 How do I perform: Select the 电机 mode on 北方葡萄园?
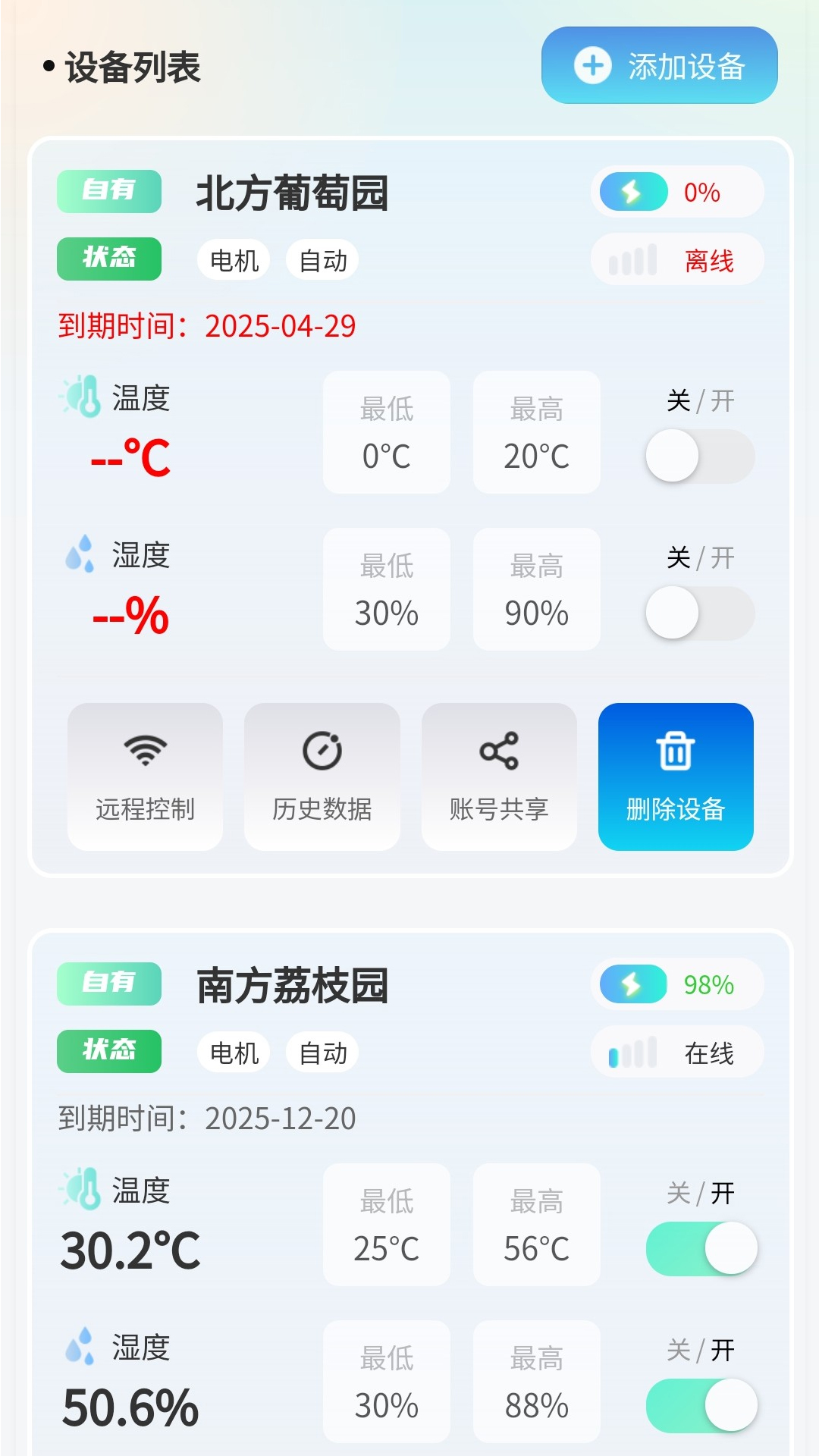[232, 259]
